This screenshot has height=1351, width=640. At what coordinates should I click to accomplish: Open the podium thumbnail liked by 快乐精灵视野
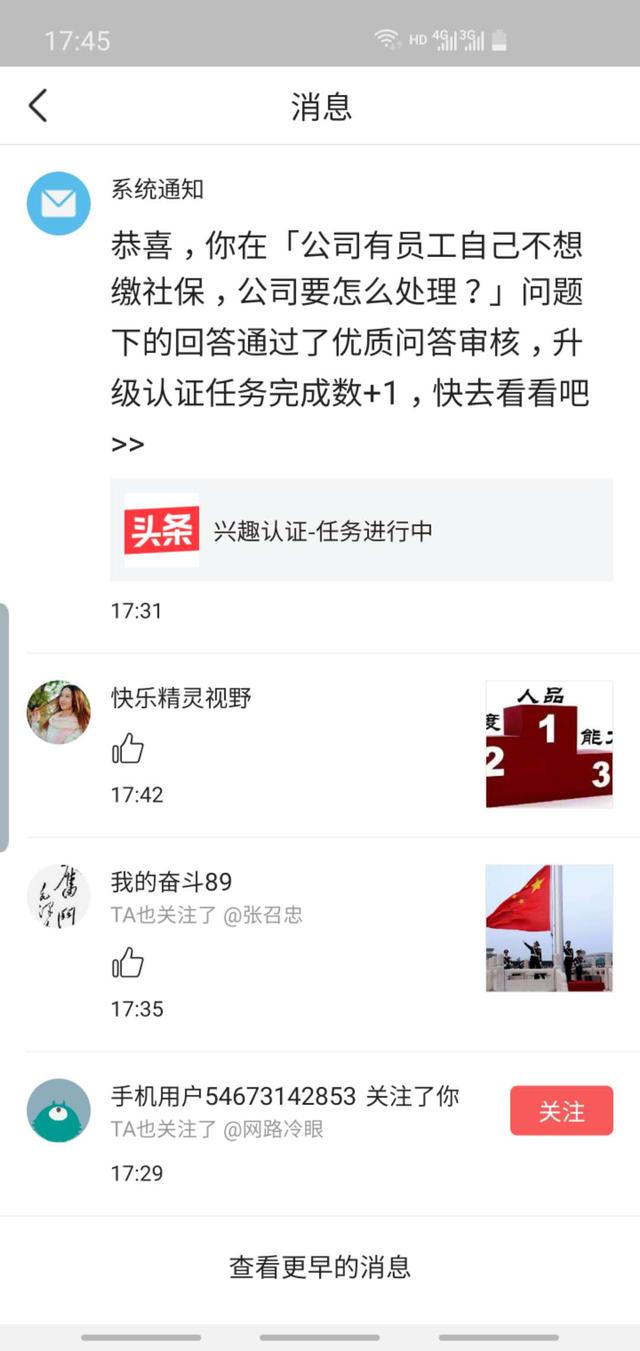click(x=549, y=744)
